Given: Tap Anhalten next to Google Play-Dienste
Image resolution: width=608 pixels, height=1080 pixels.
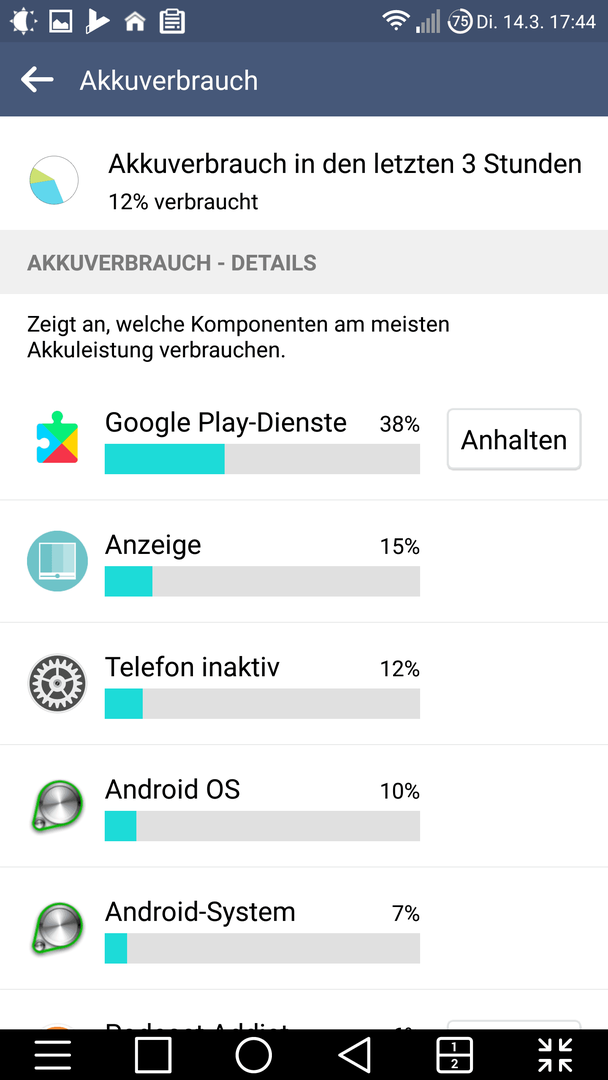Looking at the screenshot, I should point(514,439).
